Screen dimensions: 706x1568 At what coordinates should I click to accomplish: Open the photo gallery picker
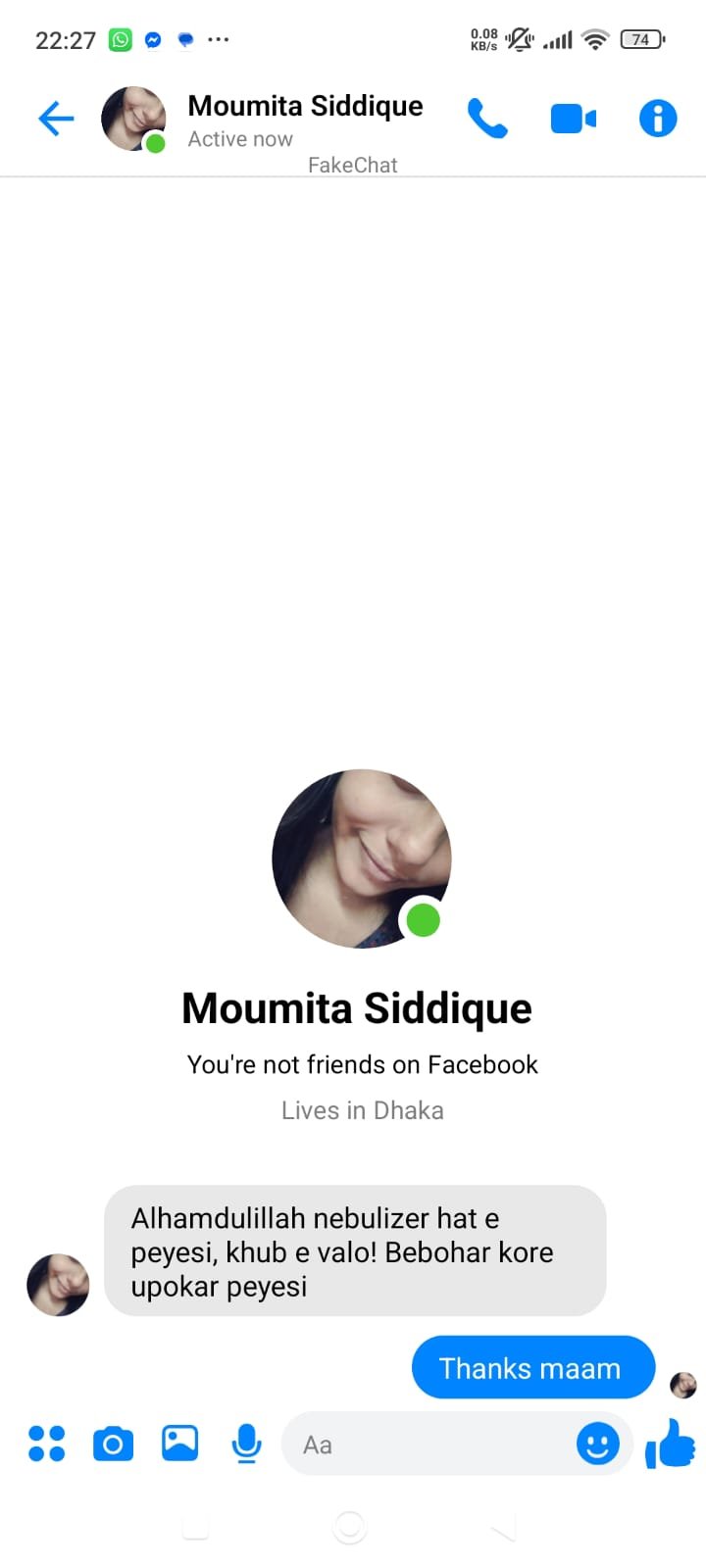(179, 1444)
